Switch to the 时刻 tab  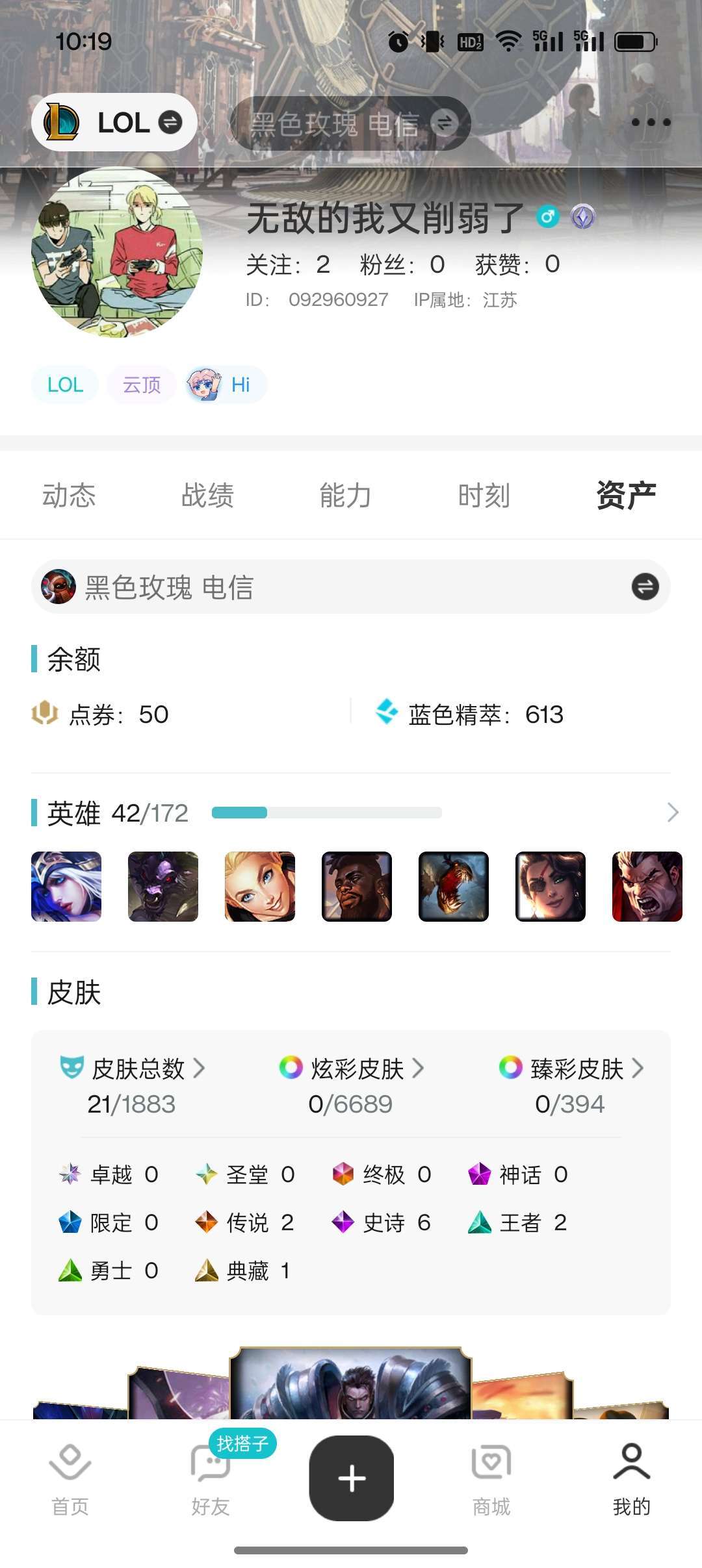[485, 495]
